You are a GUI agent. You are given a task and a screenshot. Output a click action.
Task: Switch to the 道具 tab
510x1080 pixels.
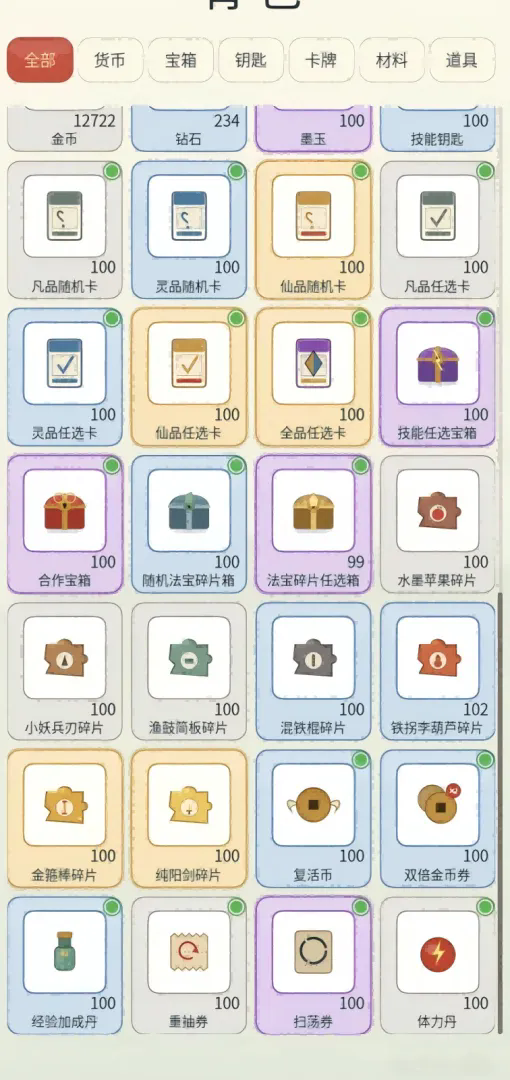(x=462, y=60)
